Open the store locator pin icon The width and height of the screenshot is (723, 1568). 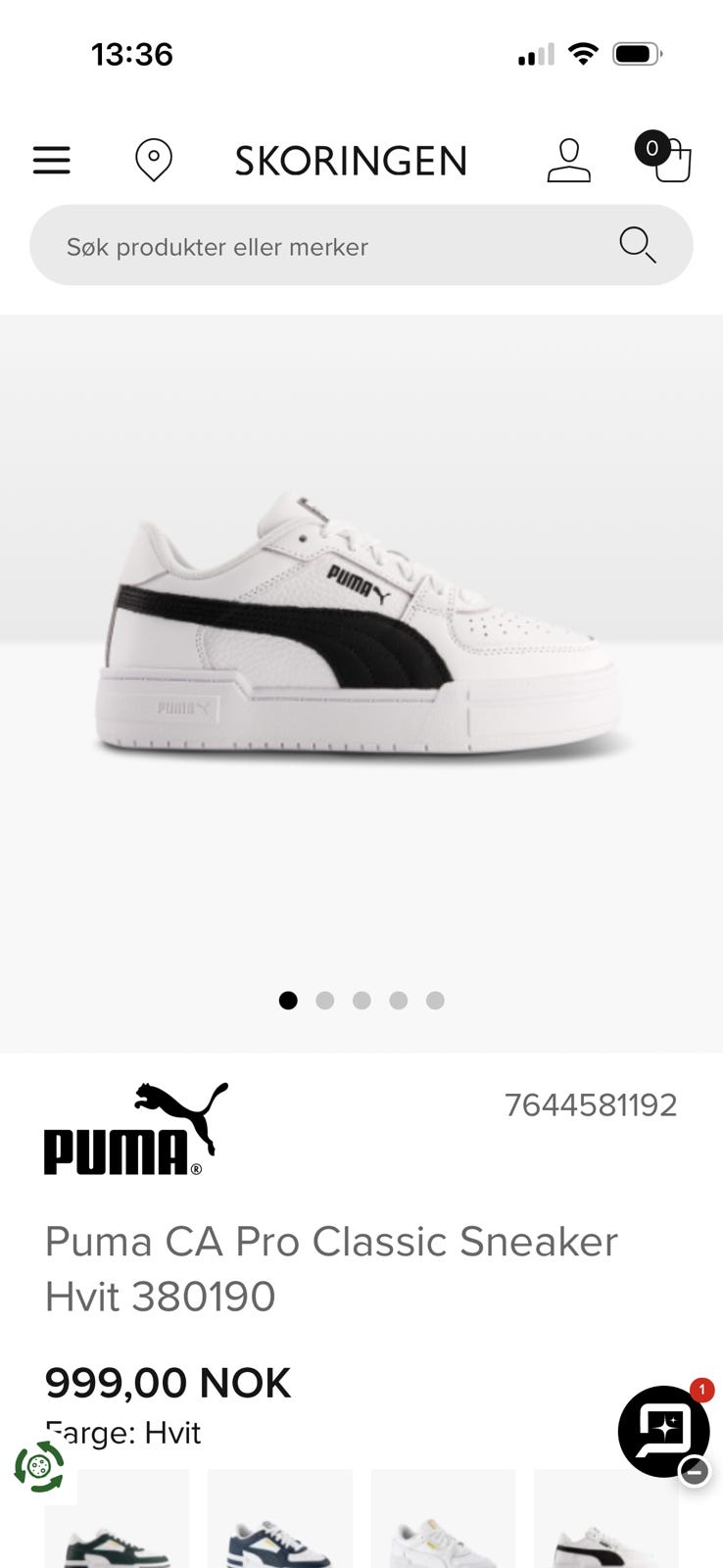click(x=154, y=160)
